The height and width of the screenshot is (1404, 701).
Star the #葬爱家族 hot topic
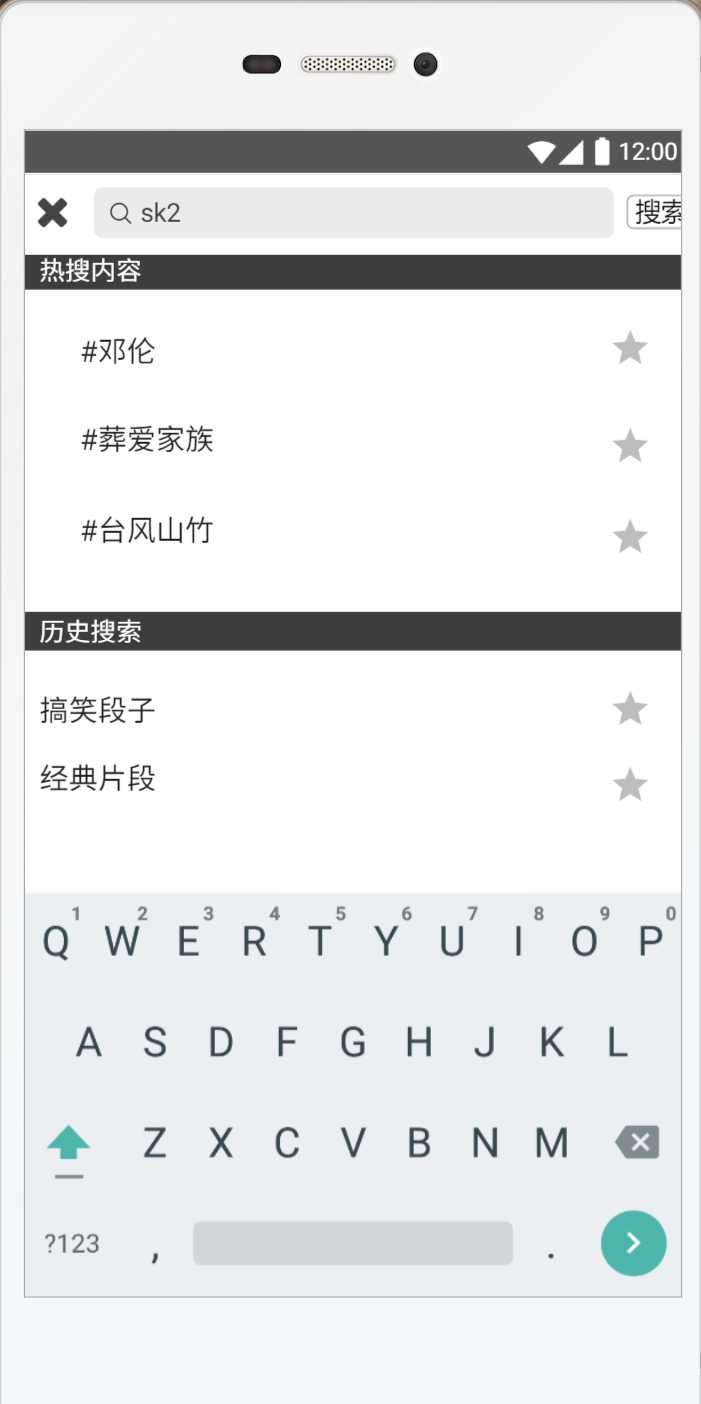(x=630, y=445)
